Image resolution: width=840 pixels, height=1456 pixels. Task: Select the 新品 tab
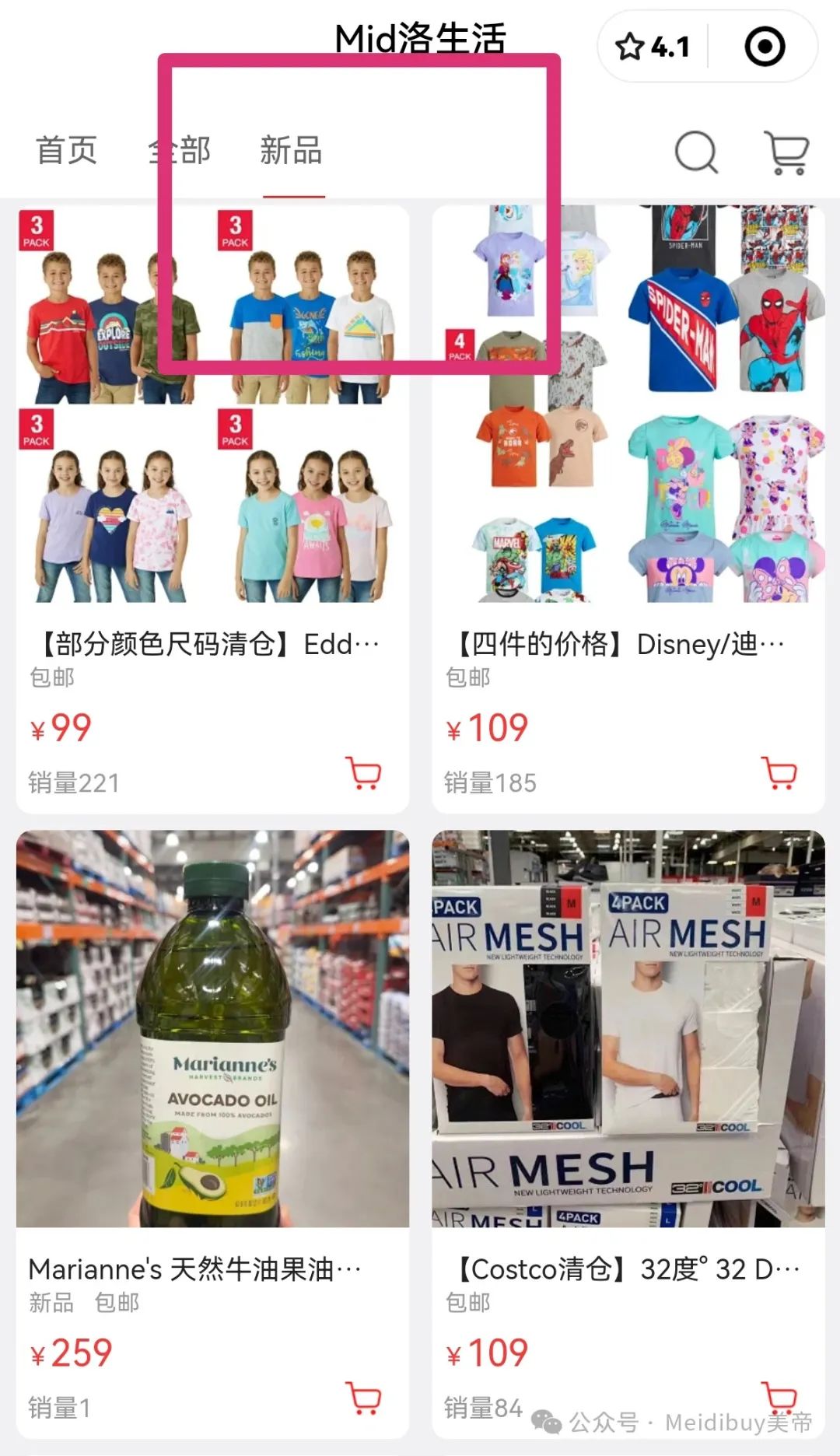pos(291,150)
